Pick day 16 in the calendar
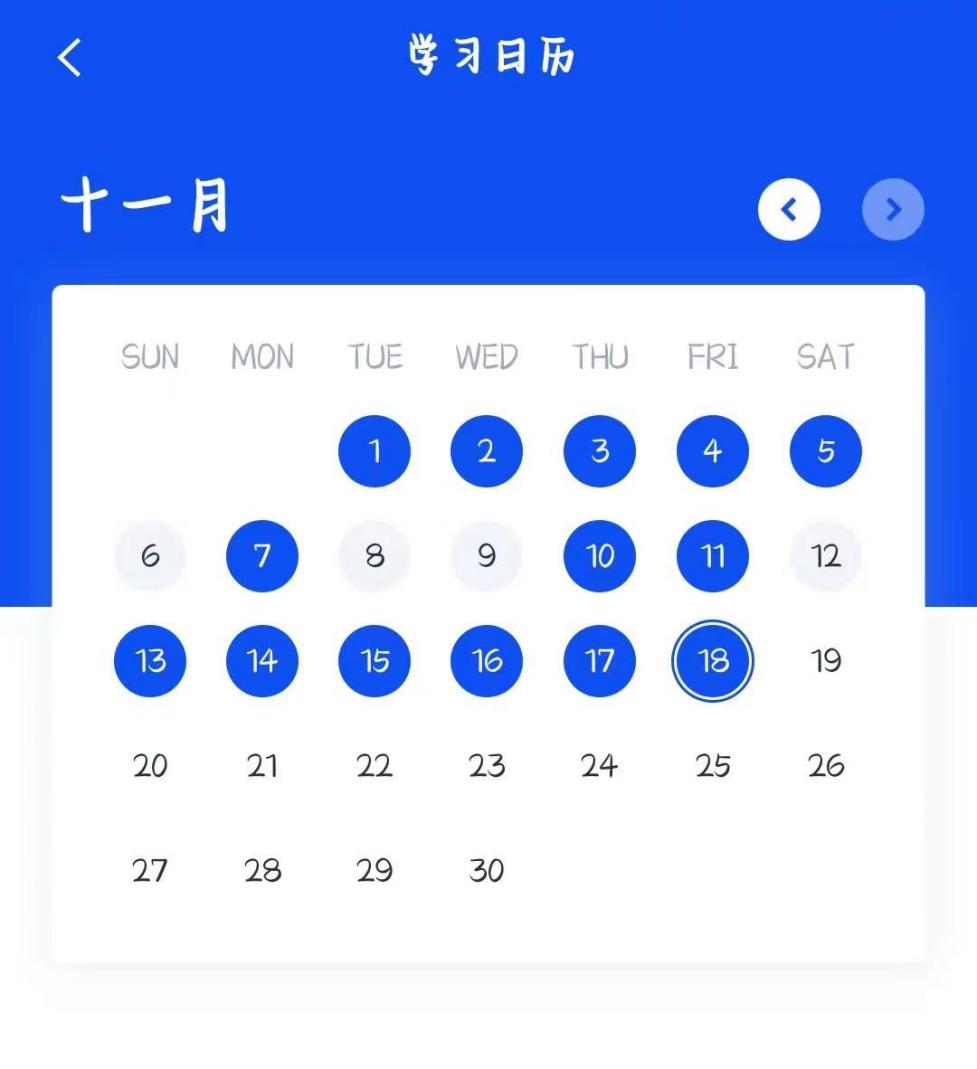Image resolution: width=977 pixels, height=1069 pixels. [x=487, y=661]
